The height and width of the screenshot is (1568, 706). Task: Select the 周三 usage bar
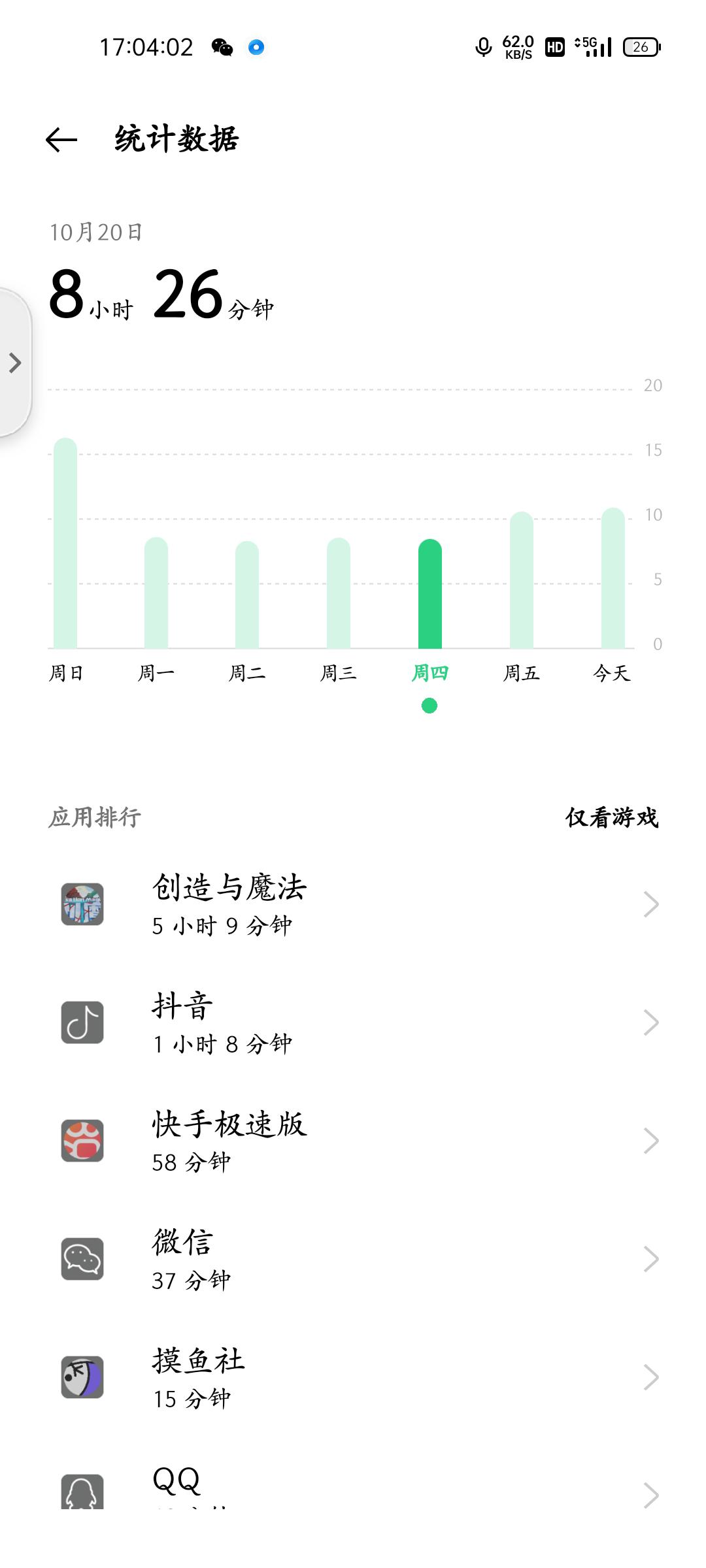pyautogui.click(x=339, y=593)
